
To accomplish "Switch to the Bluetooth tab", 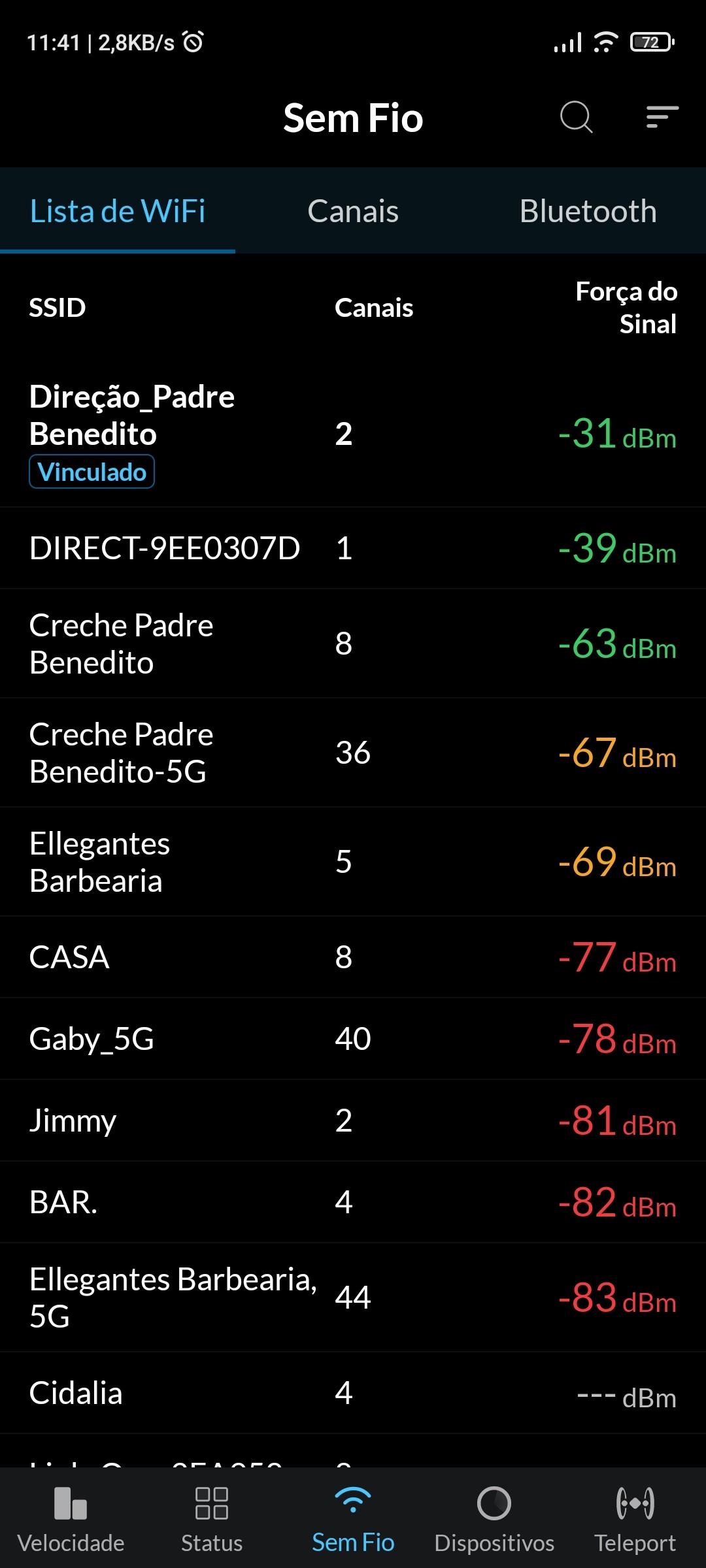I will click(x=588, y=211).
